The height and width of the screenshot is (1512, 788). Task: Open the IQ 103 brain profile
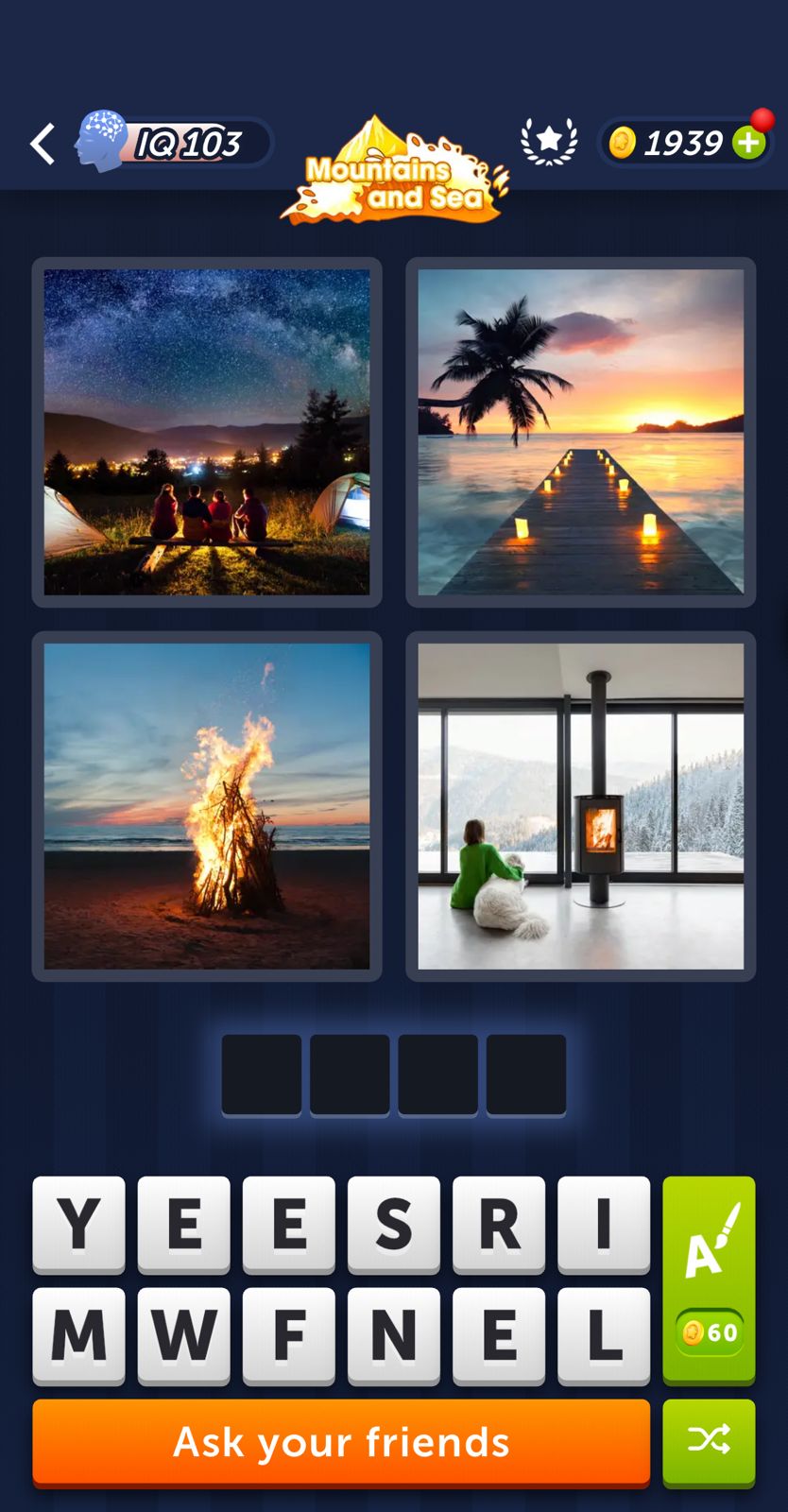point(170,144)
